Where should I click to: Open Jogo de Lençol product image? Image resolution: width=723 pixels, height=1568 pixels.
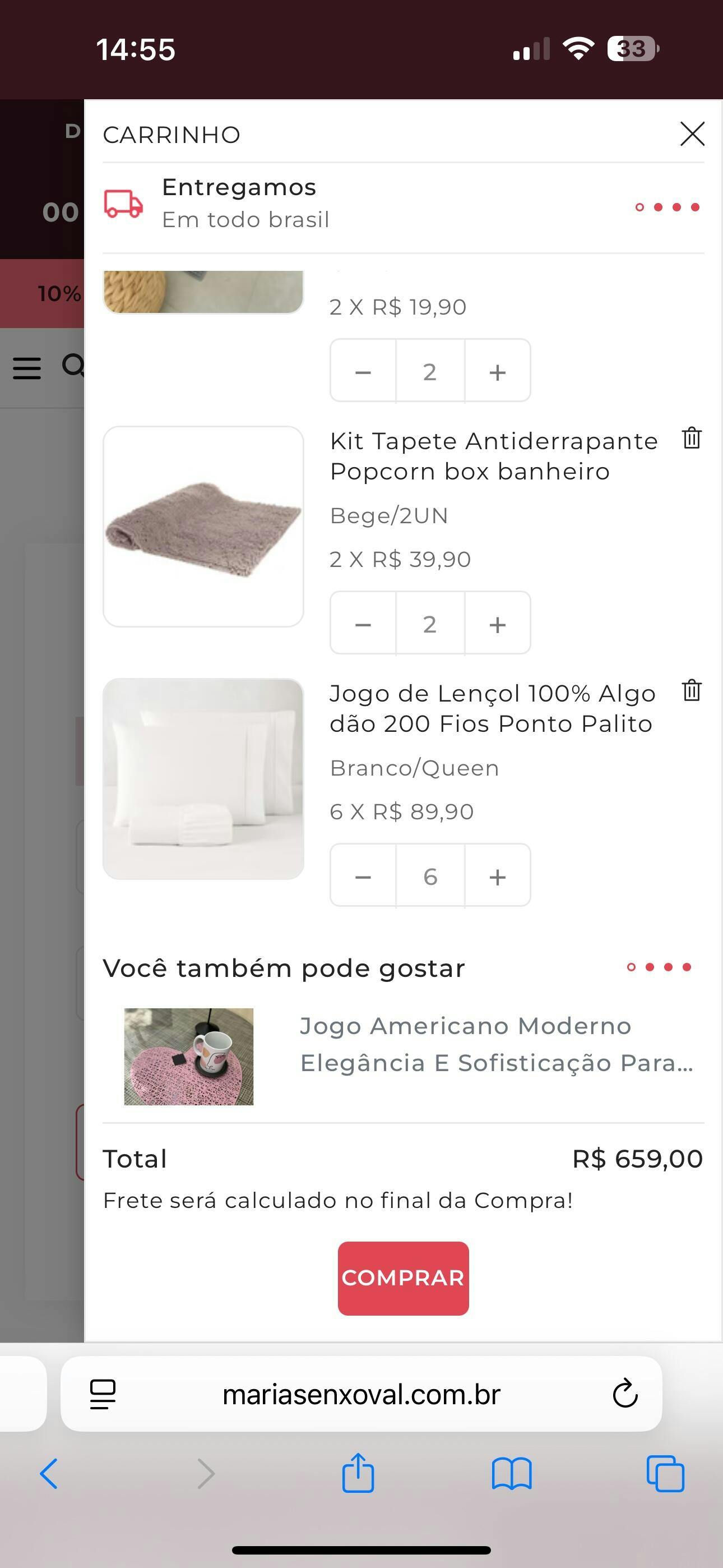[x=203, y=779]
